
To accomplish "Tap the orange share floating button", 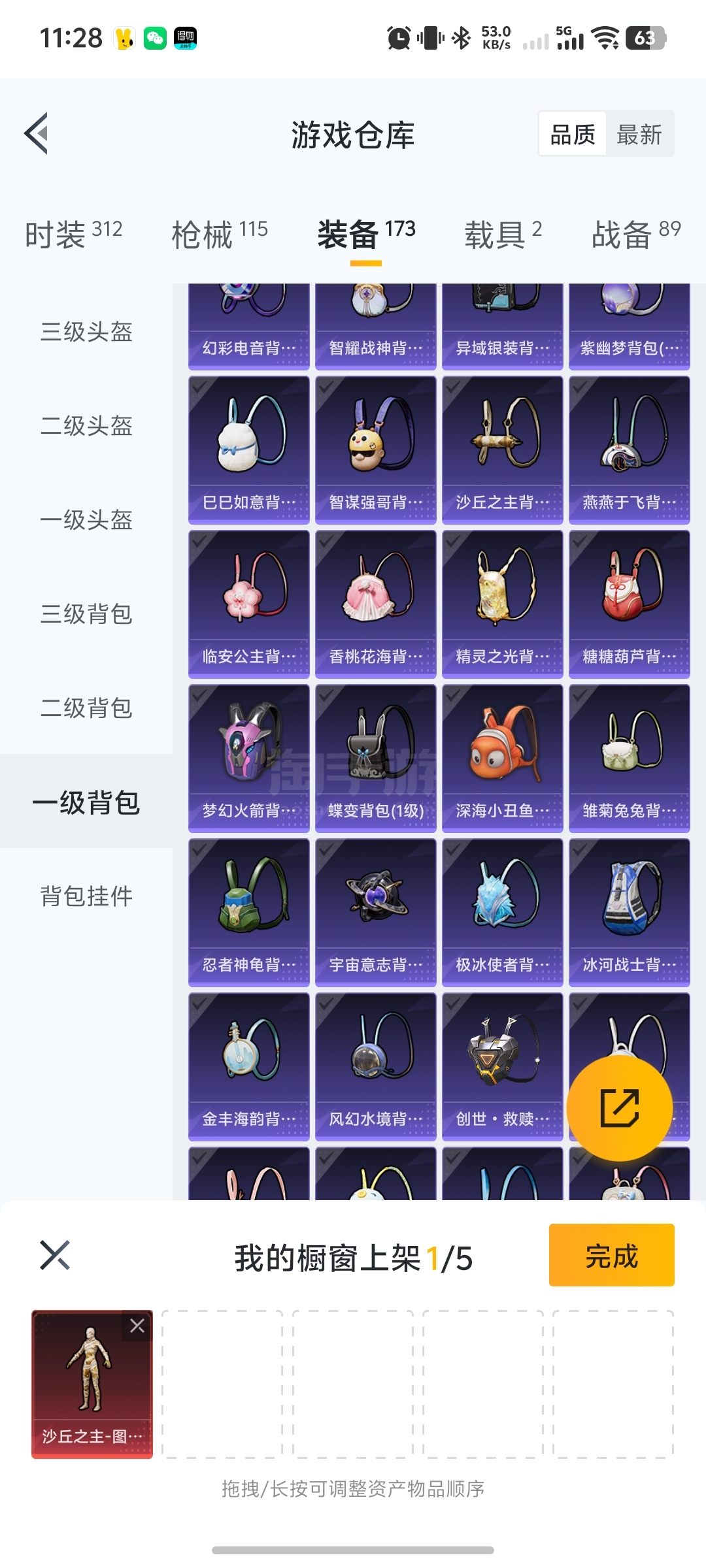I will [x=619, y=1108].
